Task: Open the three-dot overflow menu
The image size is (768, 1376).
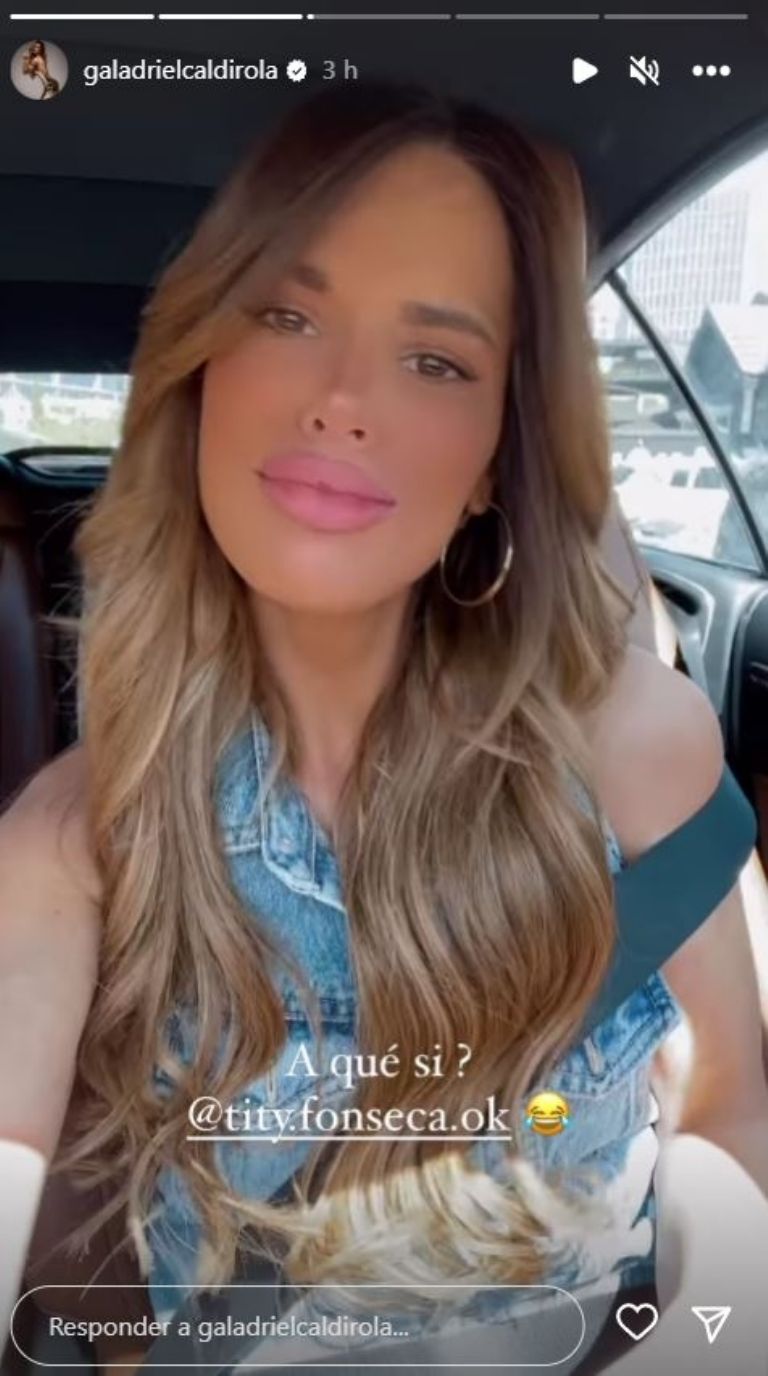Action: [711, 70]
